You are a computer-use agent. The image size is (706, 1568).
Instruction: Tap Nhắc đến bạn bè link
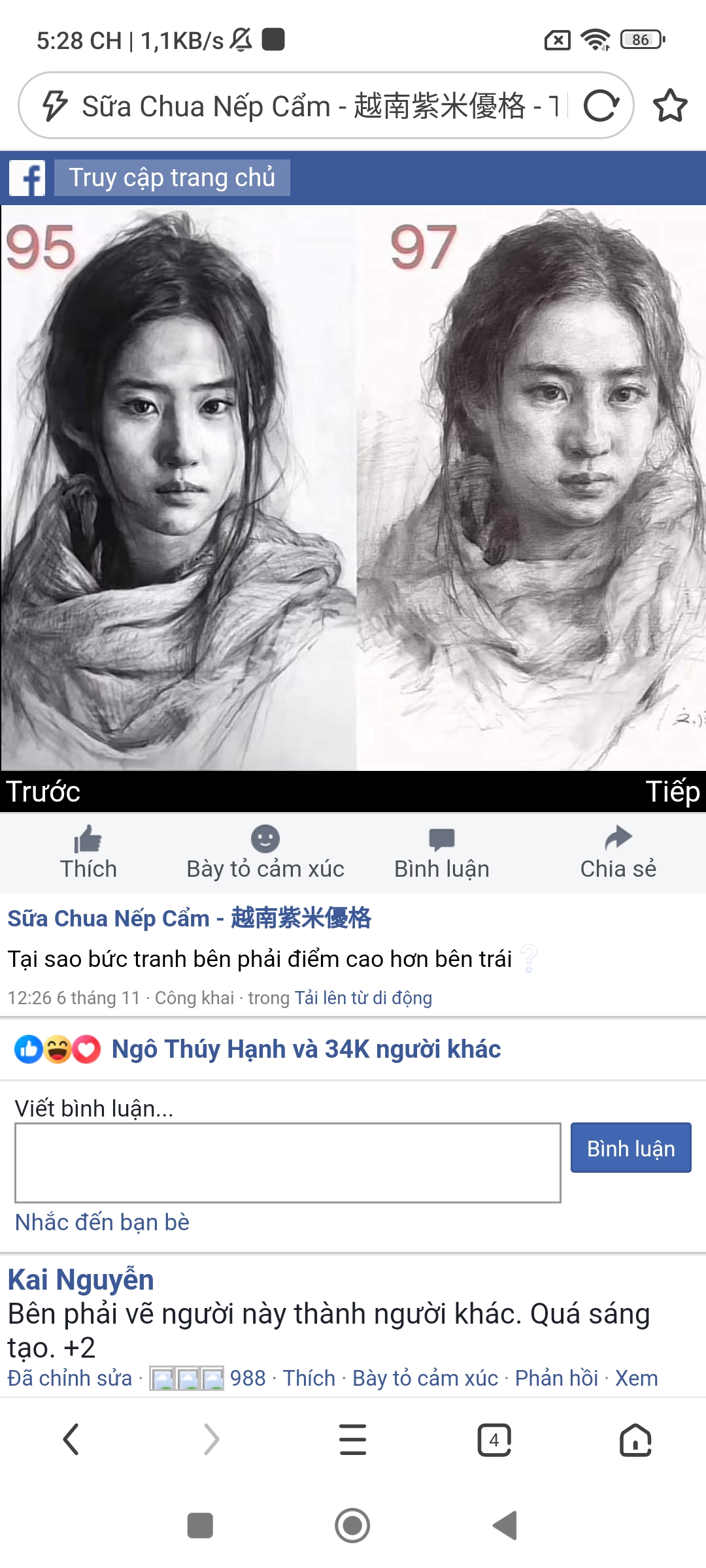102,1222
